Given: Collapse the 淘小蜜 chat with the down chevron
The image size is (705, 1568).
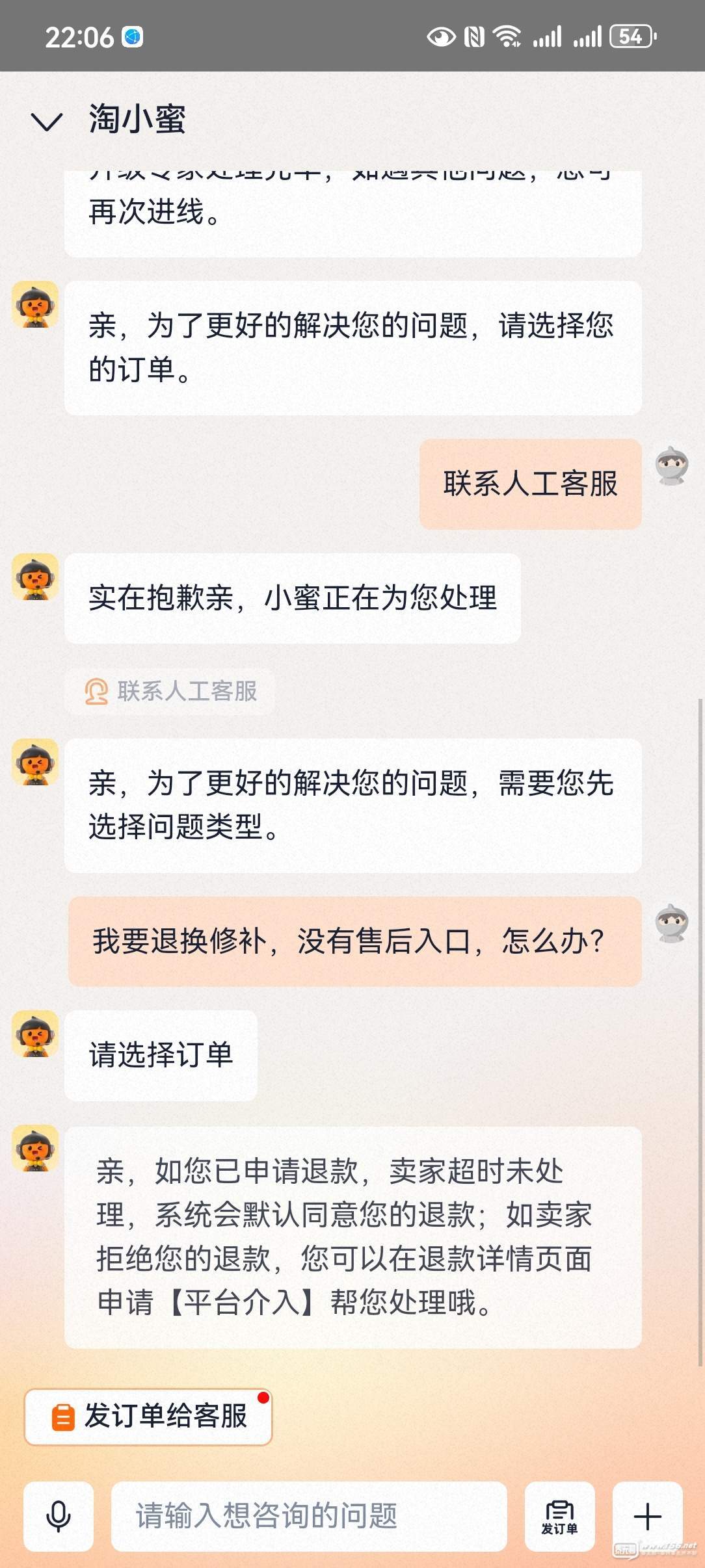Looking at the screenshot, I should [47, 122].
